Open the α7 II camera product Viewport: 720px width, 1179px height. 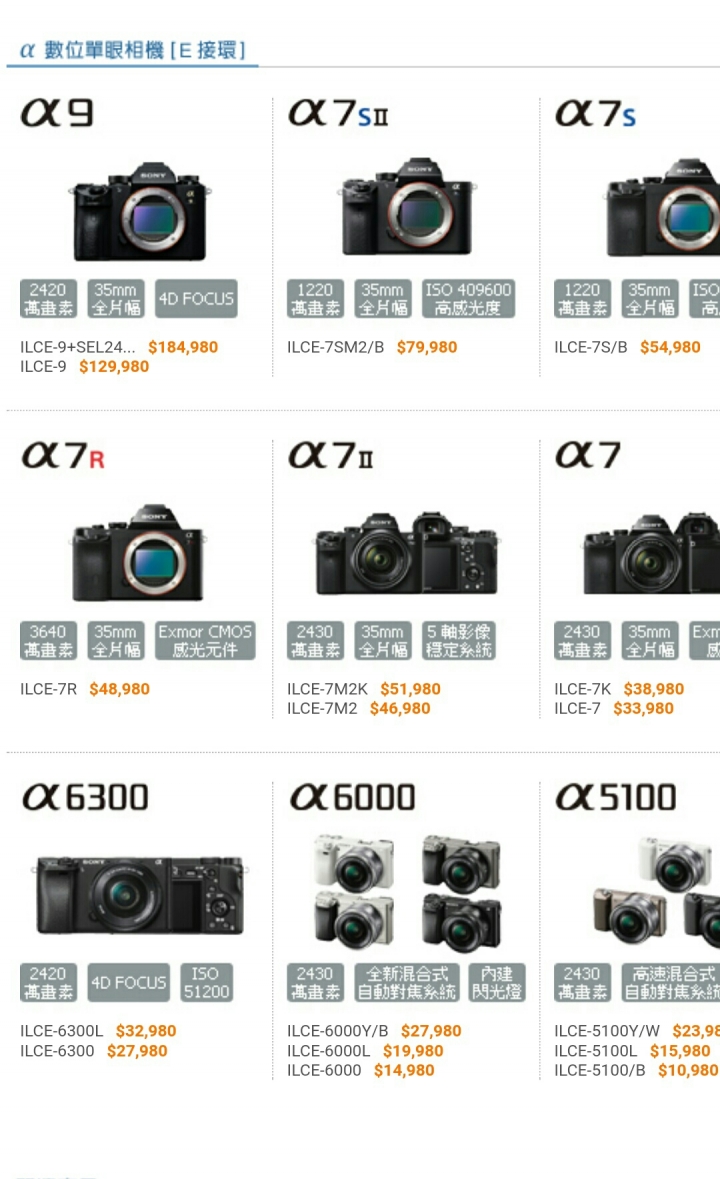click(405, 553)
